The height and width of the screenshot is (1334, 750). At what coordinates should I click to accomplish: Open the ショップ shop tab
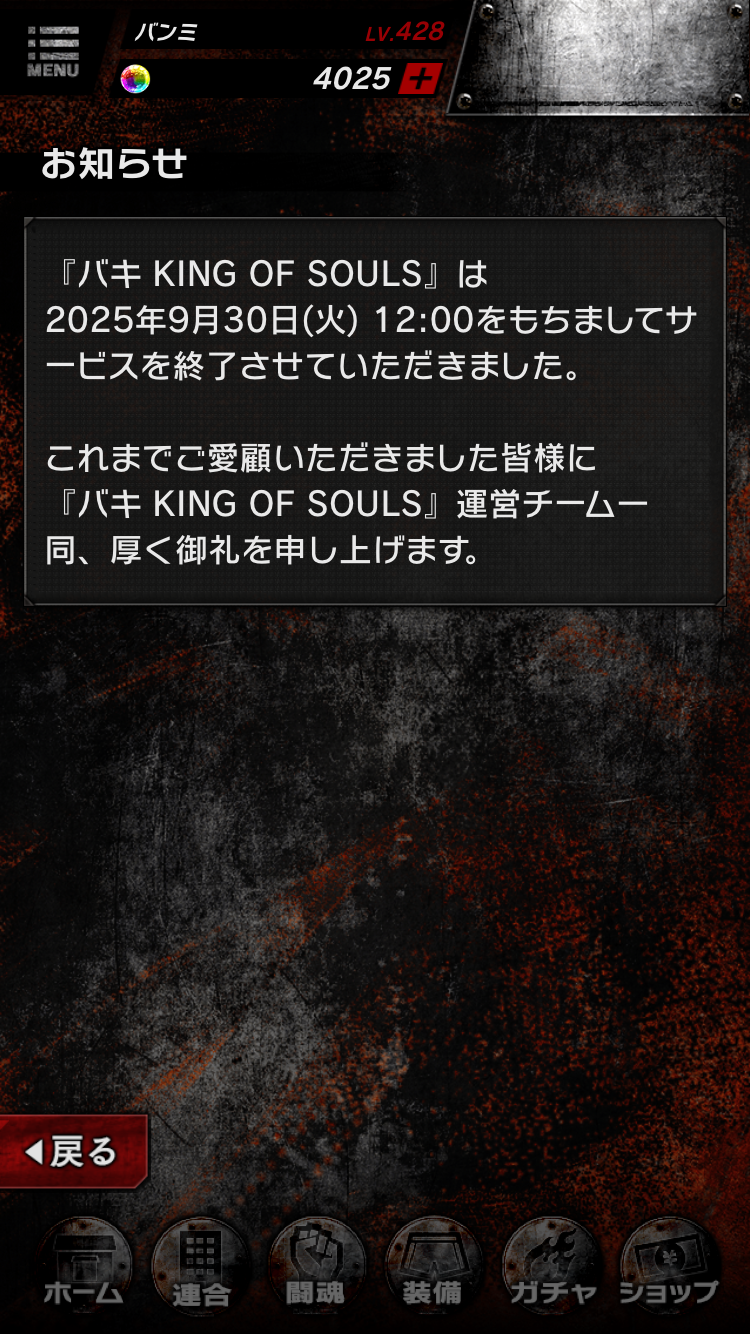tap(668, 1267)
